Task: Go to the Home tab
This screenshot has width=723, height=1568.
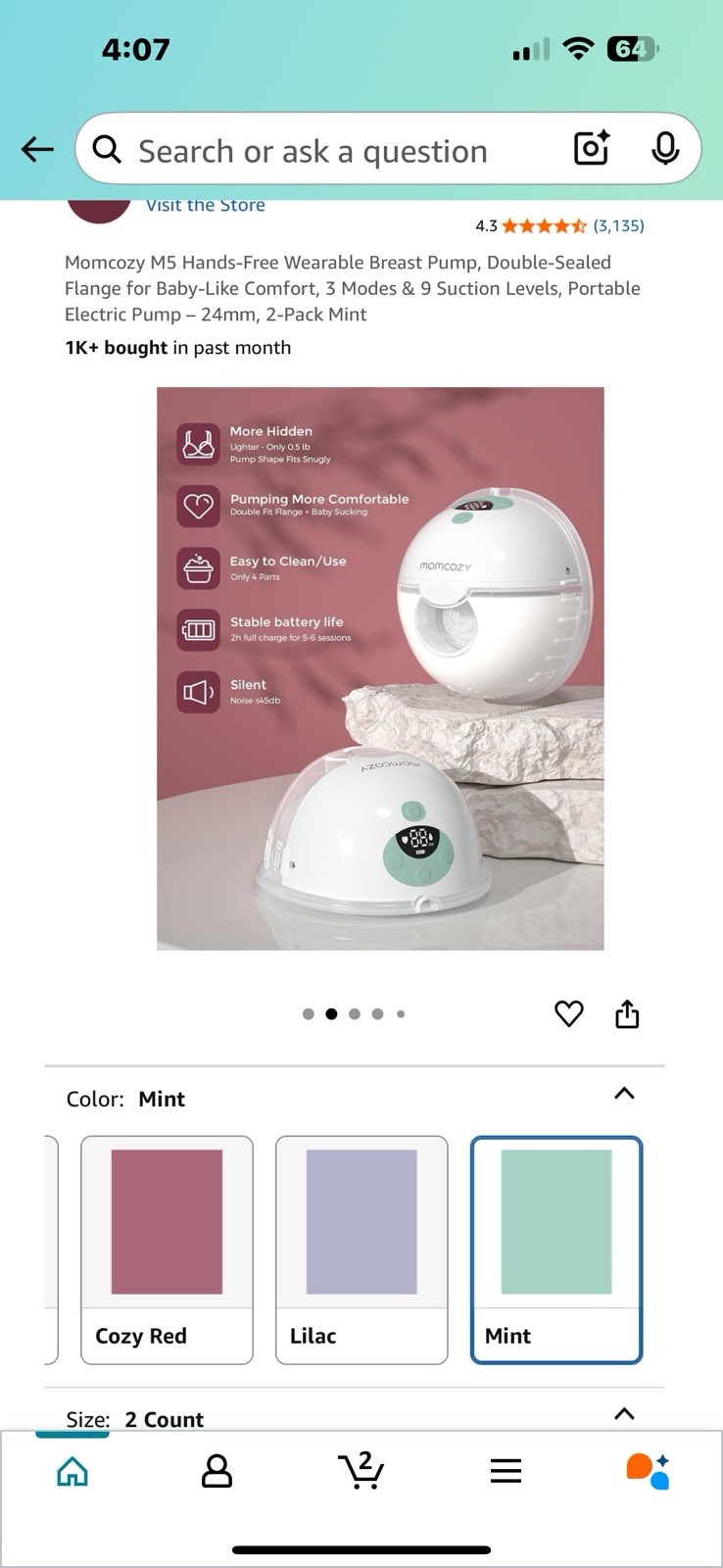Action: 72,1471
